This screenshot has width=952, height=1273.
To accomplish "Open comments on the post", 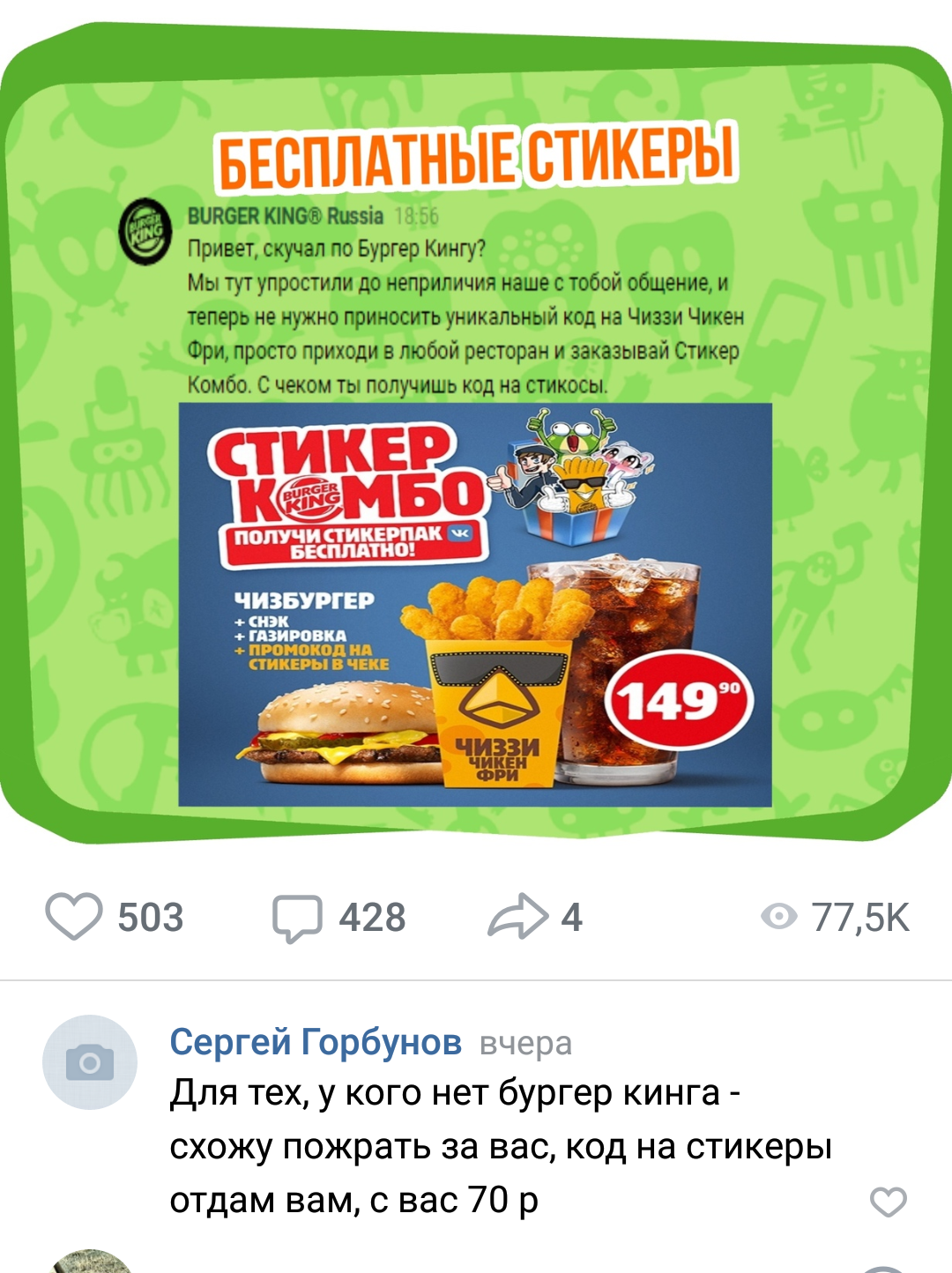I will pos(297,918).
